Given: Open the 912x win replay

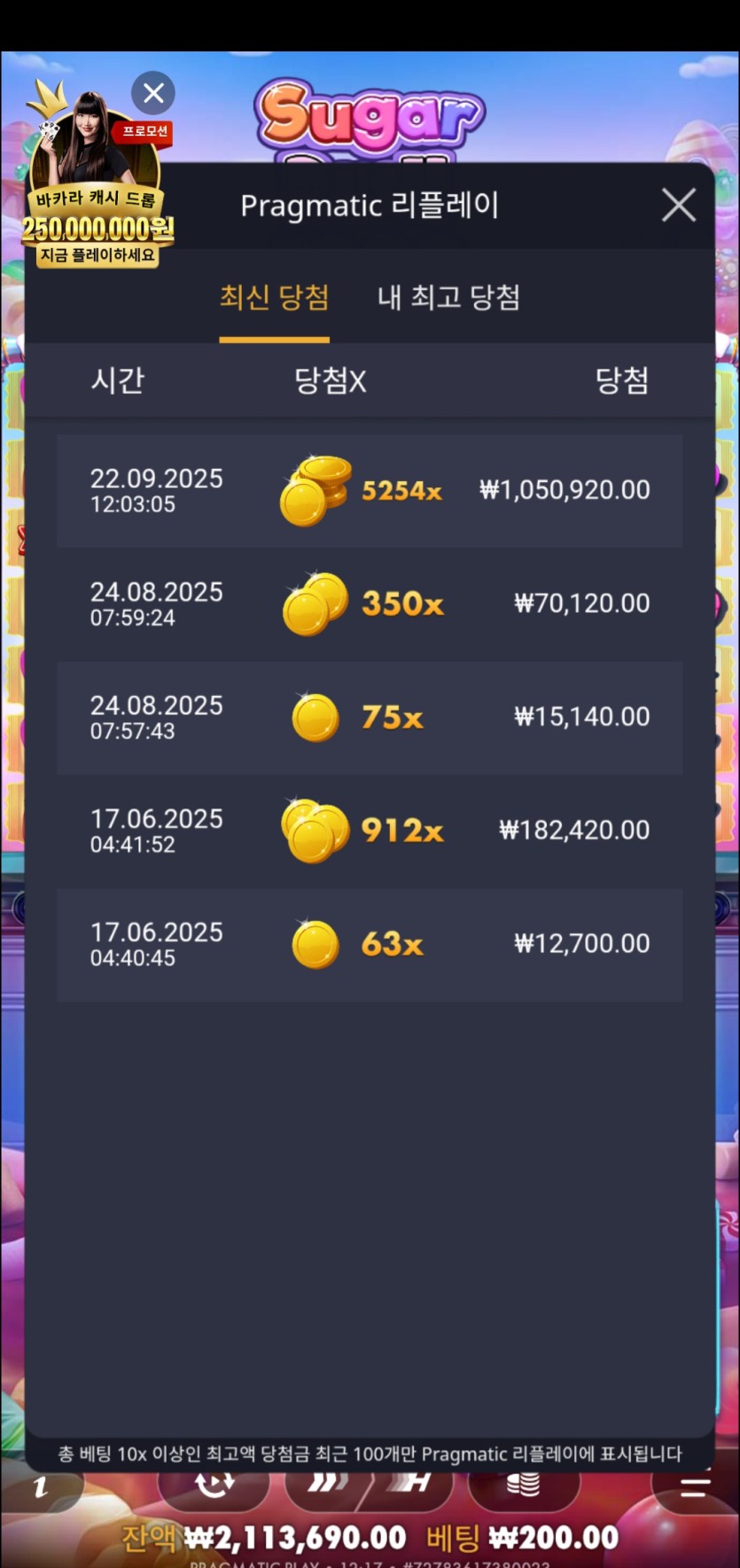Looking at the screenshot, I should coord(370,831).
